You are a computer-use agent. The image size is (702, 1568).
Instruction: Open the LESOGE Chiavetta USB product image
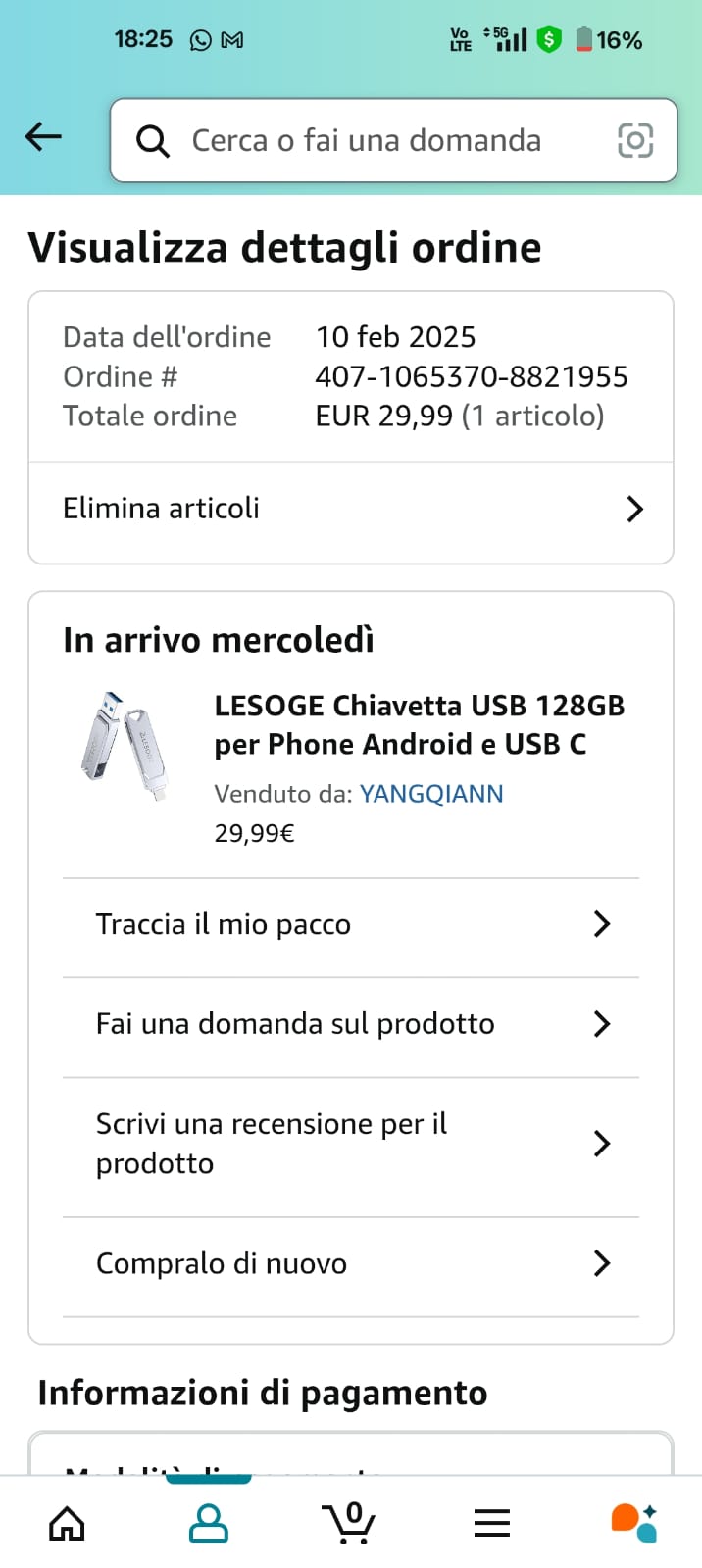point(125,747)
